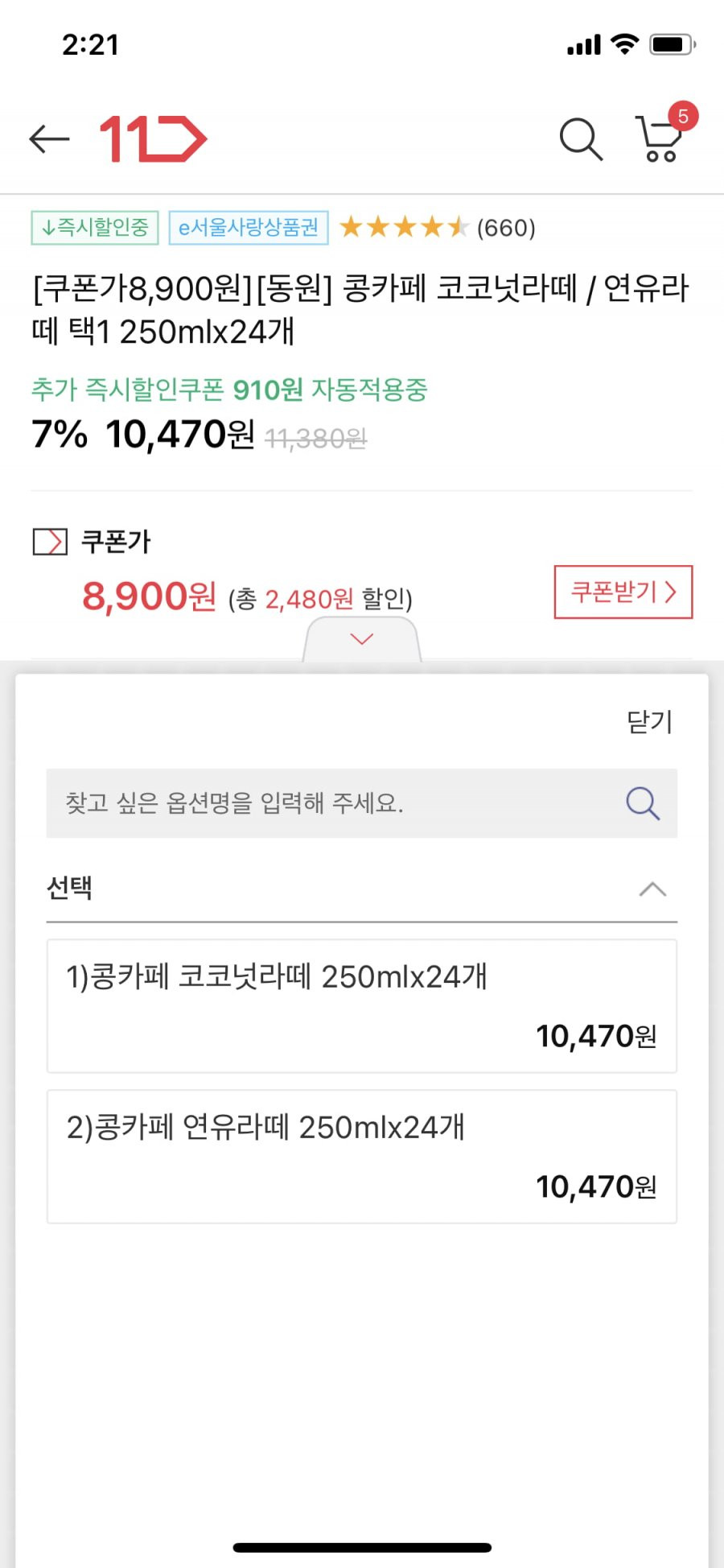Tap the 쿠폰받기 button
This screenshot has height=1568, width=724.
(x=623, y=592)
